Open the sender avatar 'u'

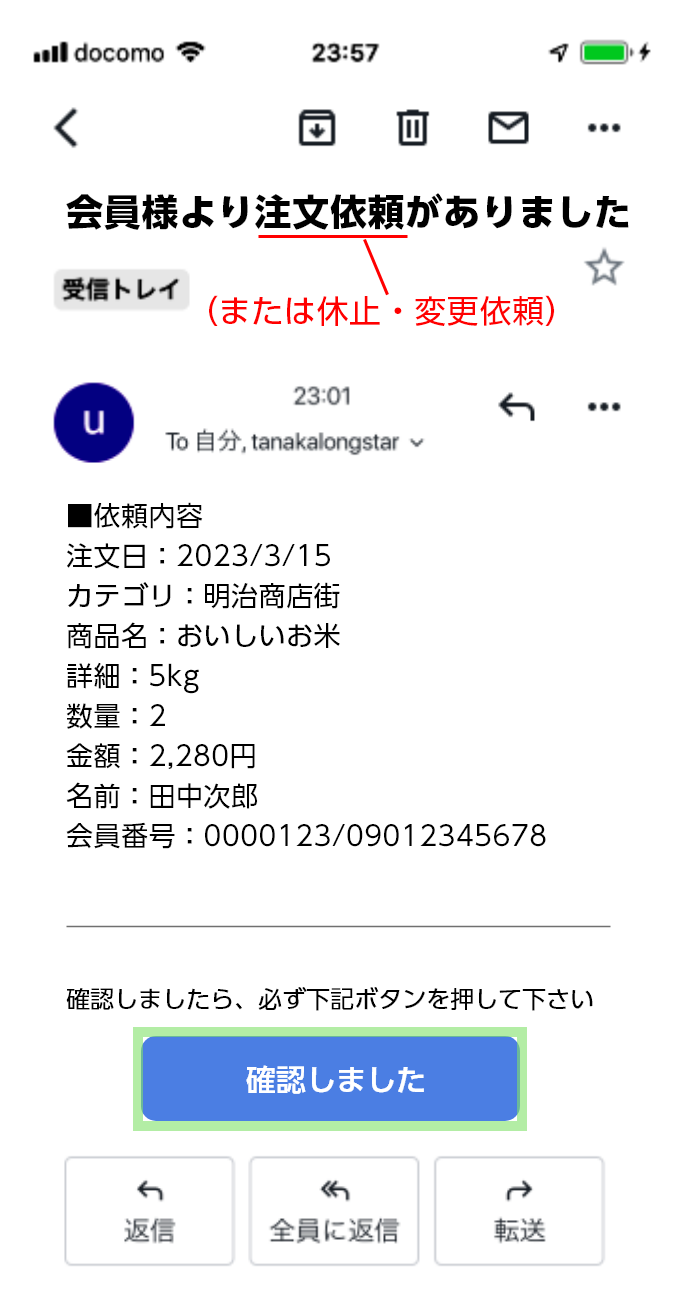94,422
